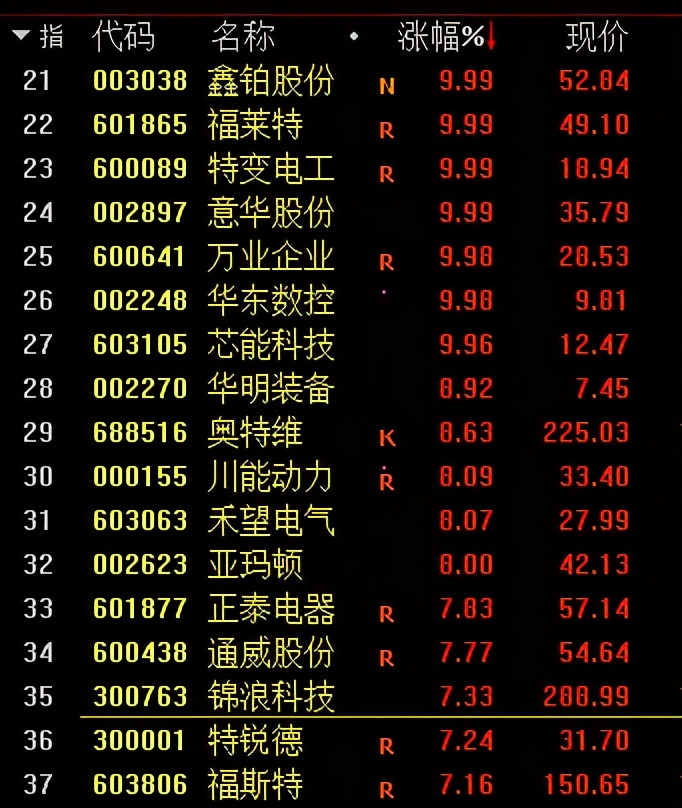View details for 特变电工
Screen dimensions: 682x808
click(270, 169)
